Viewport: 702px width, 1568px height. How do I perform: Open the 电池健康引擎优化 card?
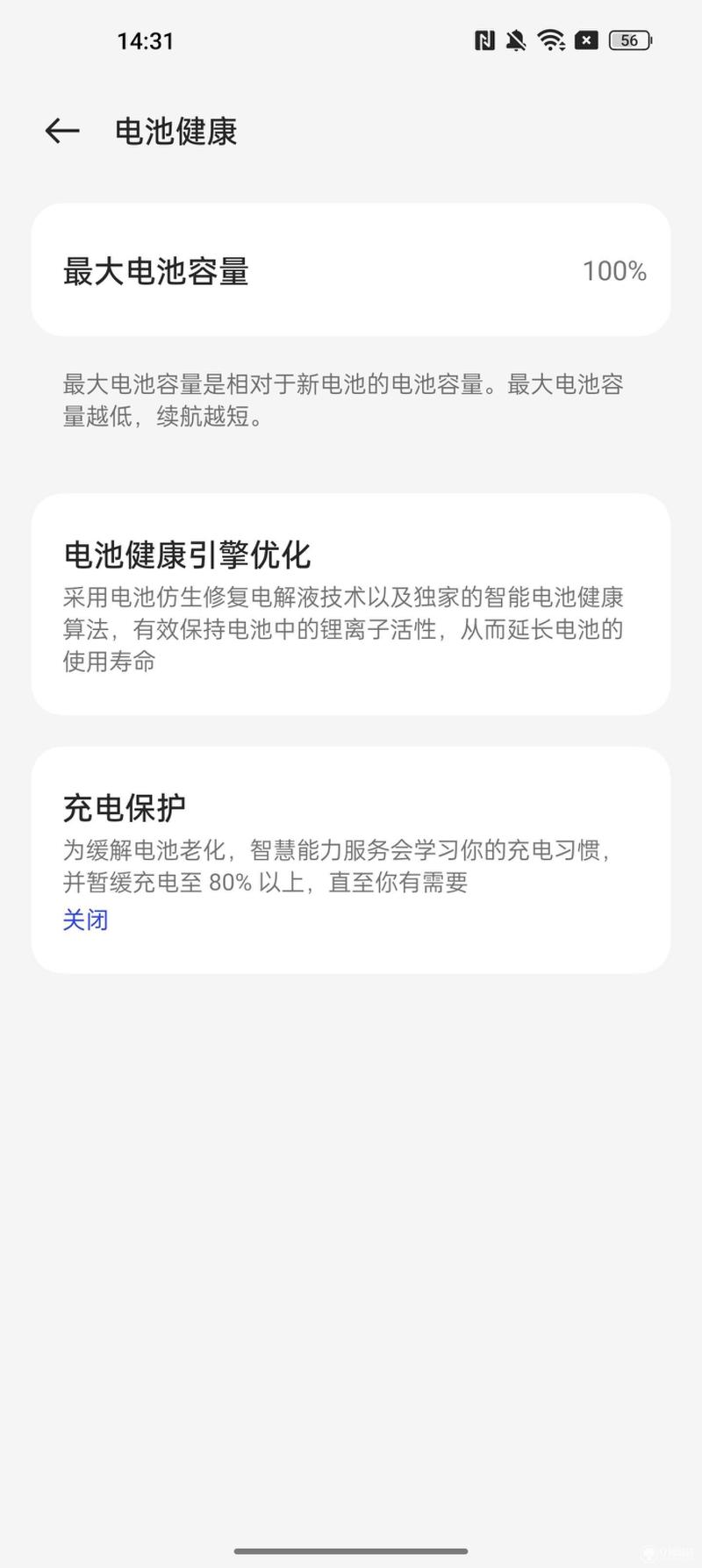[351, 604]
